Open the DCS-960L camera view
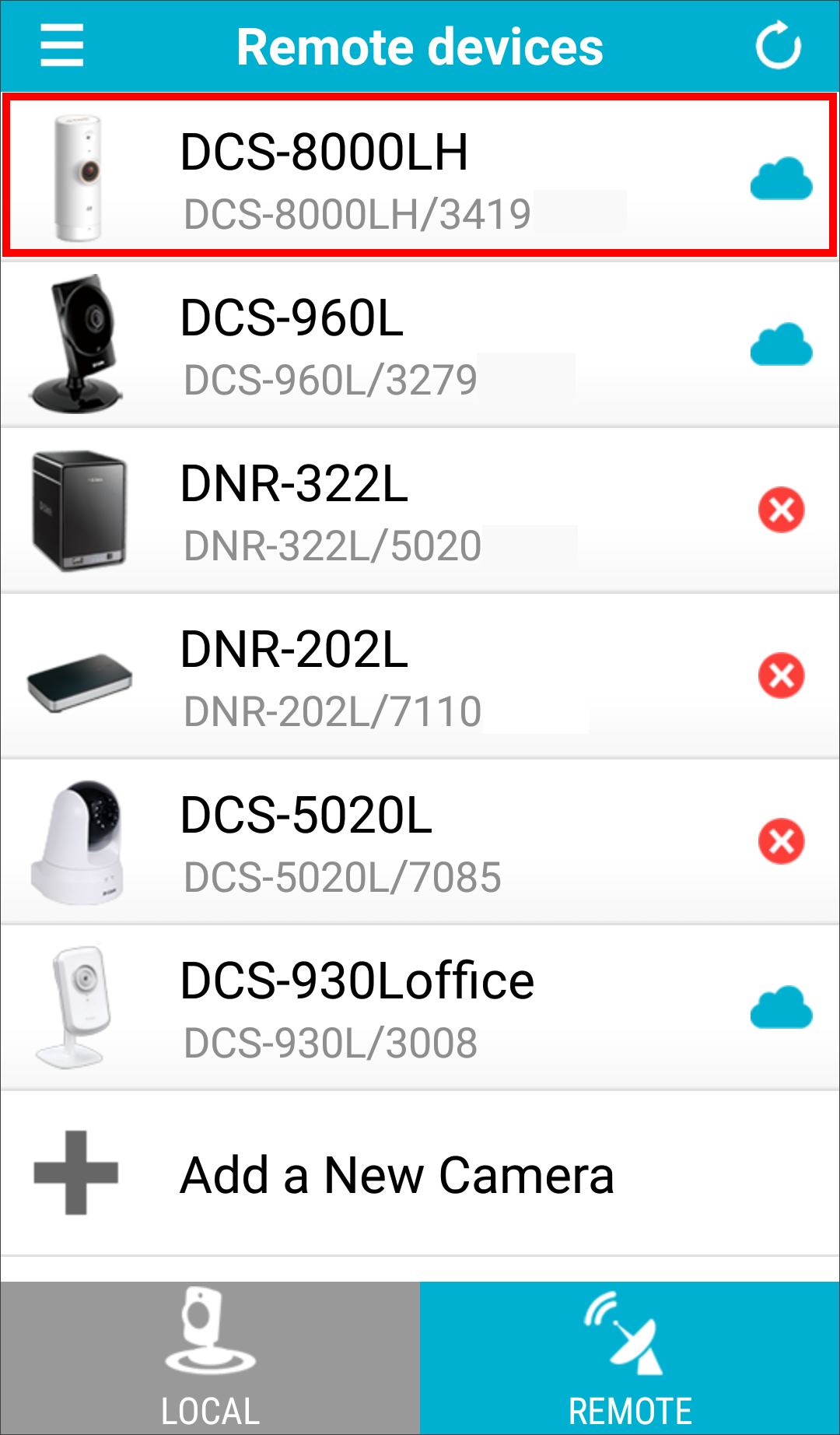Screen dimensions: 840x1435 click(350, 345)
